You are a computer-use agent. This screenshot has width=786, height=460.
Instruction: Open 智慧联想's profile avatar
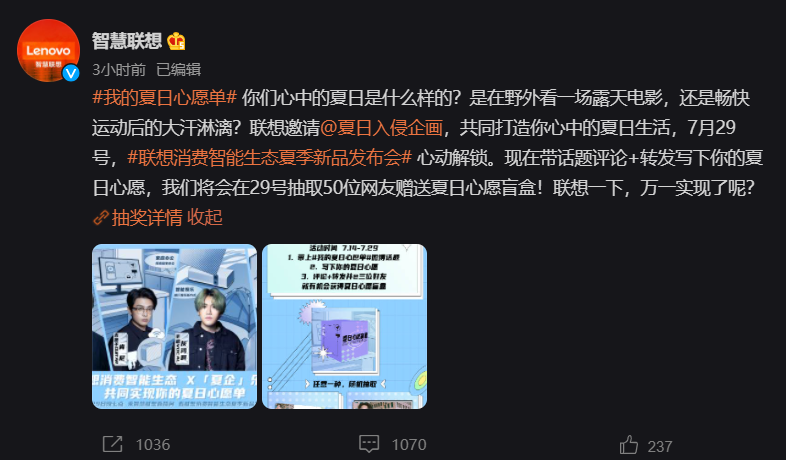coord(48,52)
